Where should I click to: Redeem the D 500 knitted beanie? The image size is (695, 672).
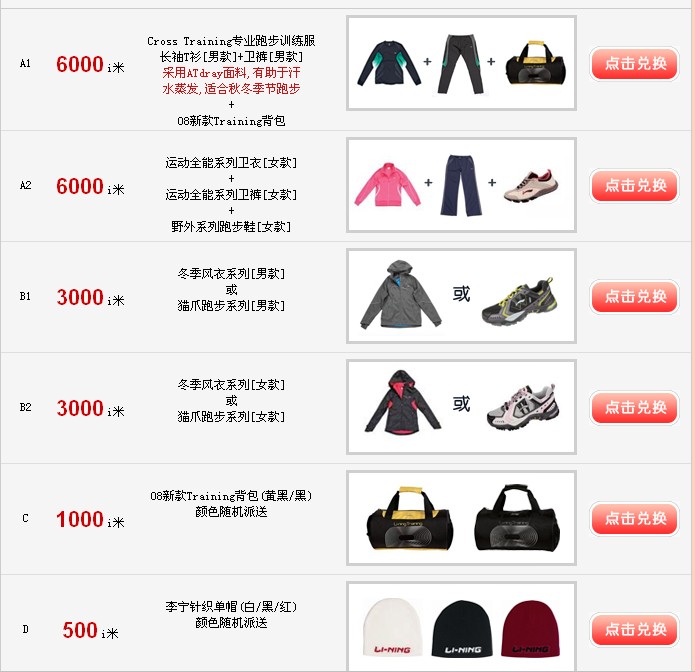coord(635,629)
